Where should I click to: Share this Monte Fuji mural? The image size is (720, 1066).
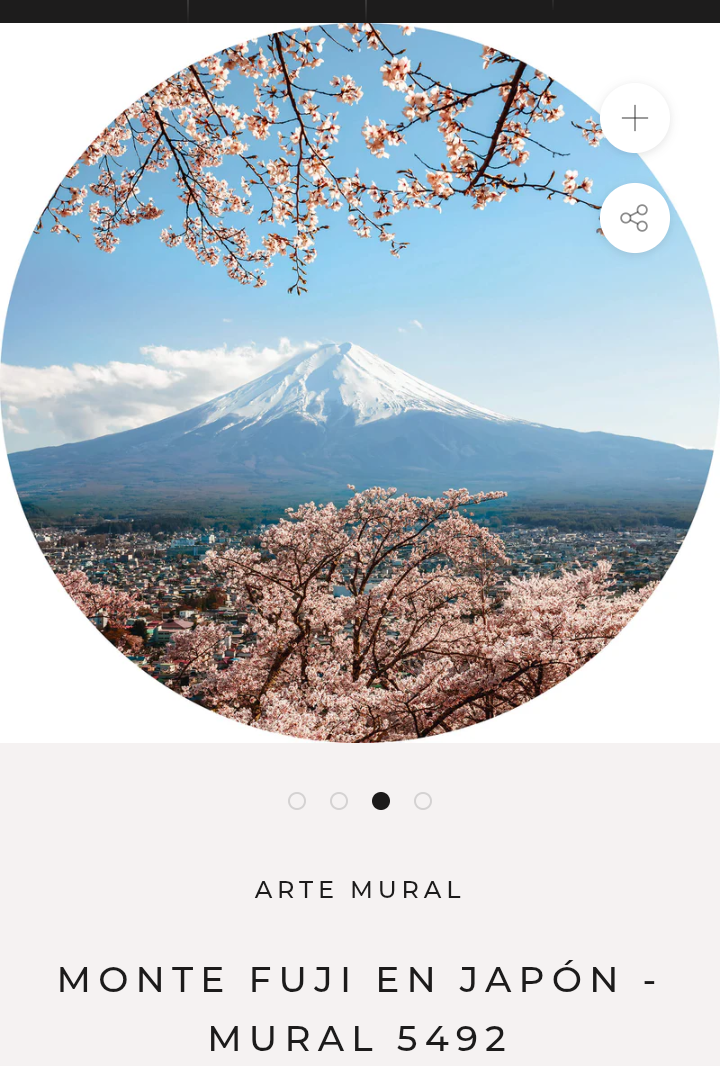[x=635, y=218]
